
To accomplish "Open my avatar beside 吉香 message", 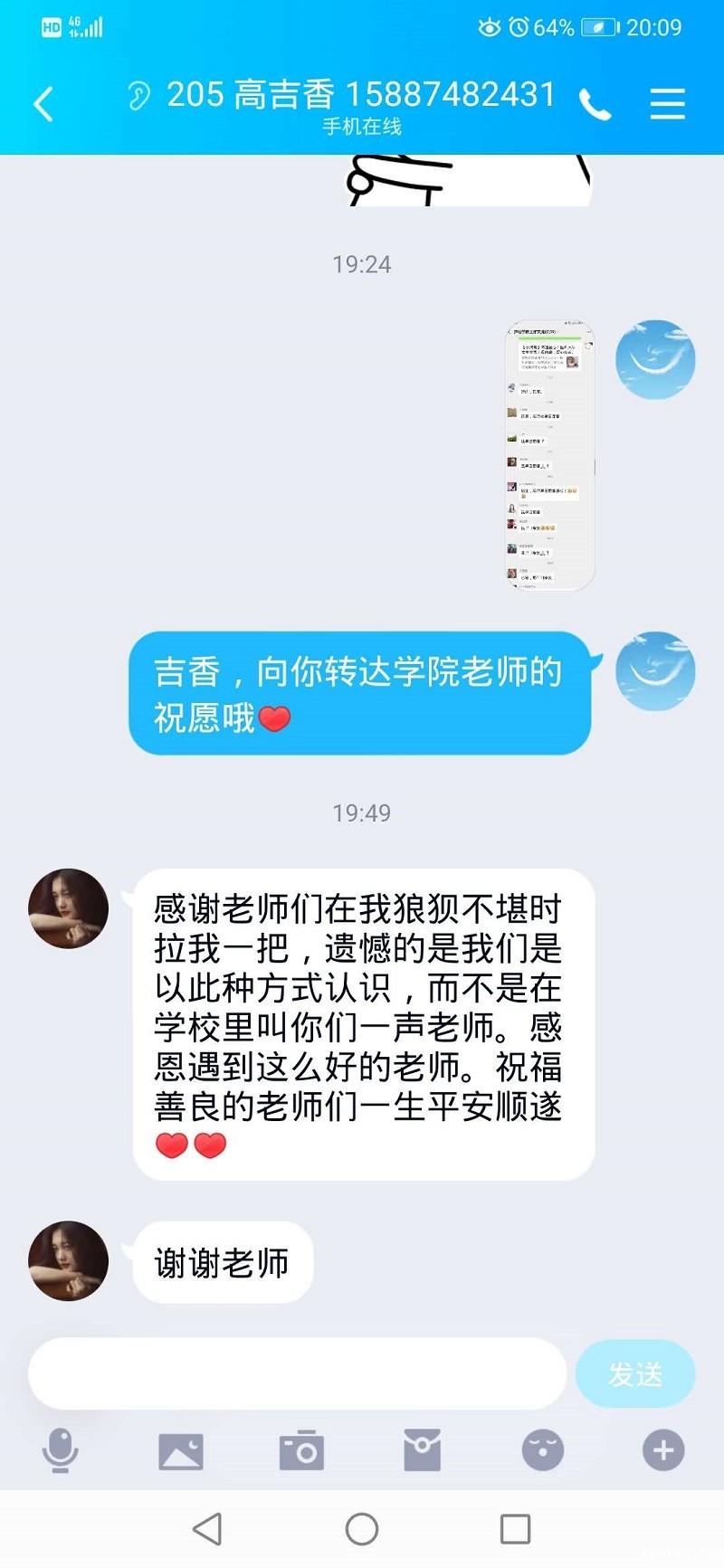I will pos(655,671).
